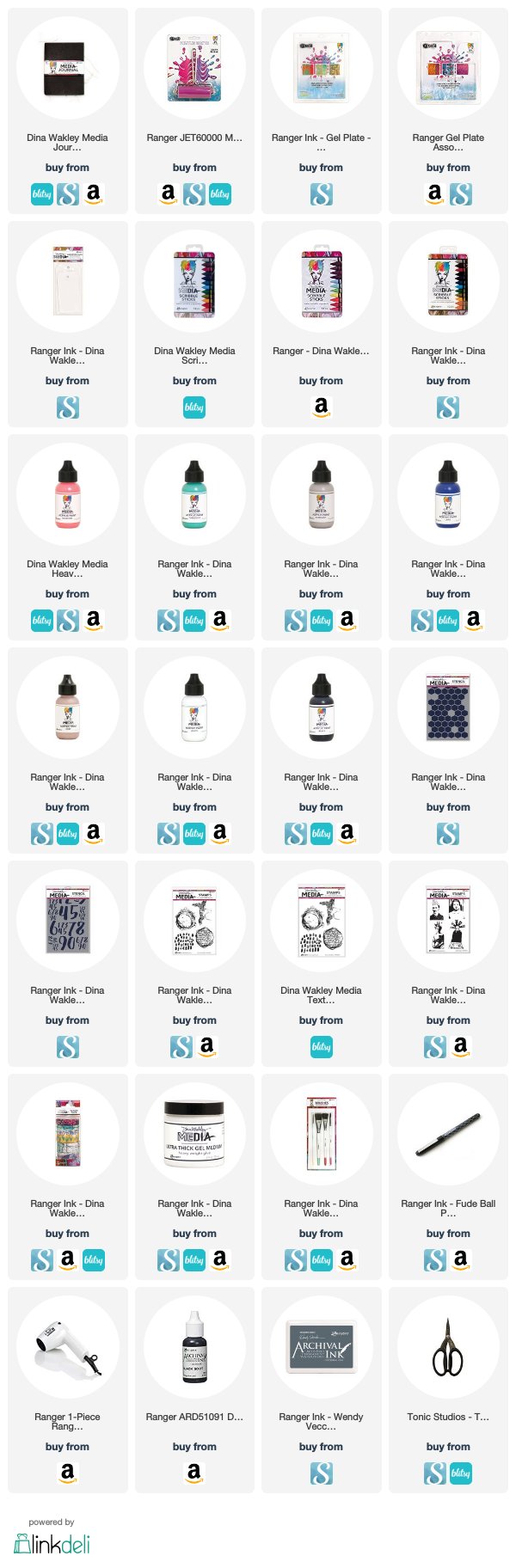Image resolution: width=516 pixels, height=1568 pixels.
Task: Open the Ranger ARD51091 ink bottle product
Action: [194, 1348]
